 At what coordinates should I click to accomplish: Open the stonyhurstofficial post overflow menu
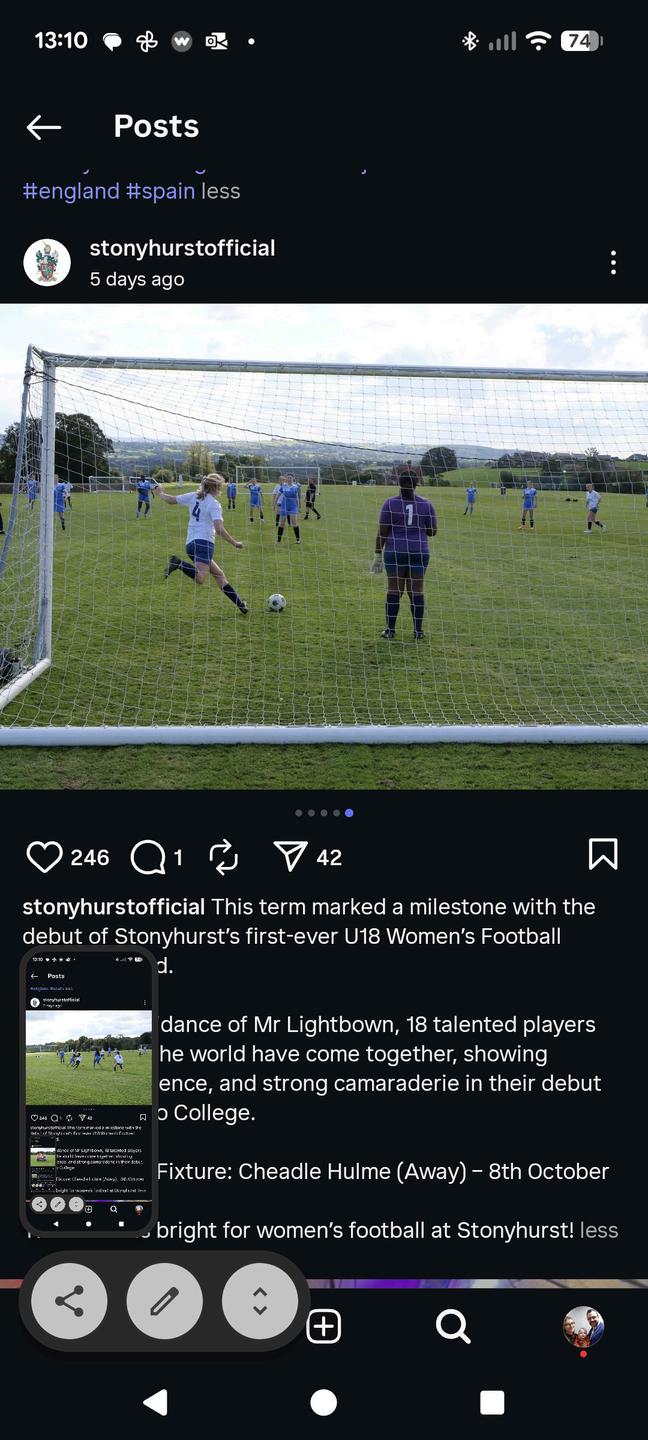tap(613, 263)
